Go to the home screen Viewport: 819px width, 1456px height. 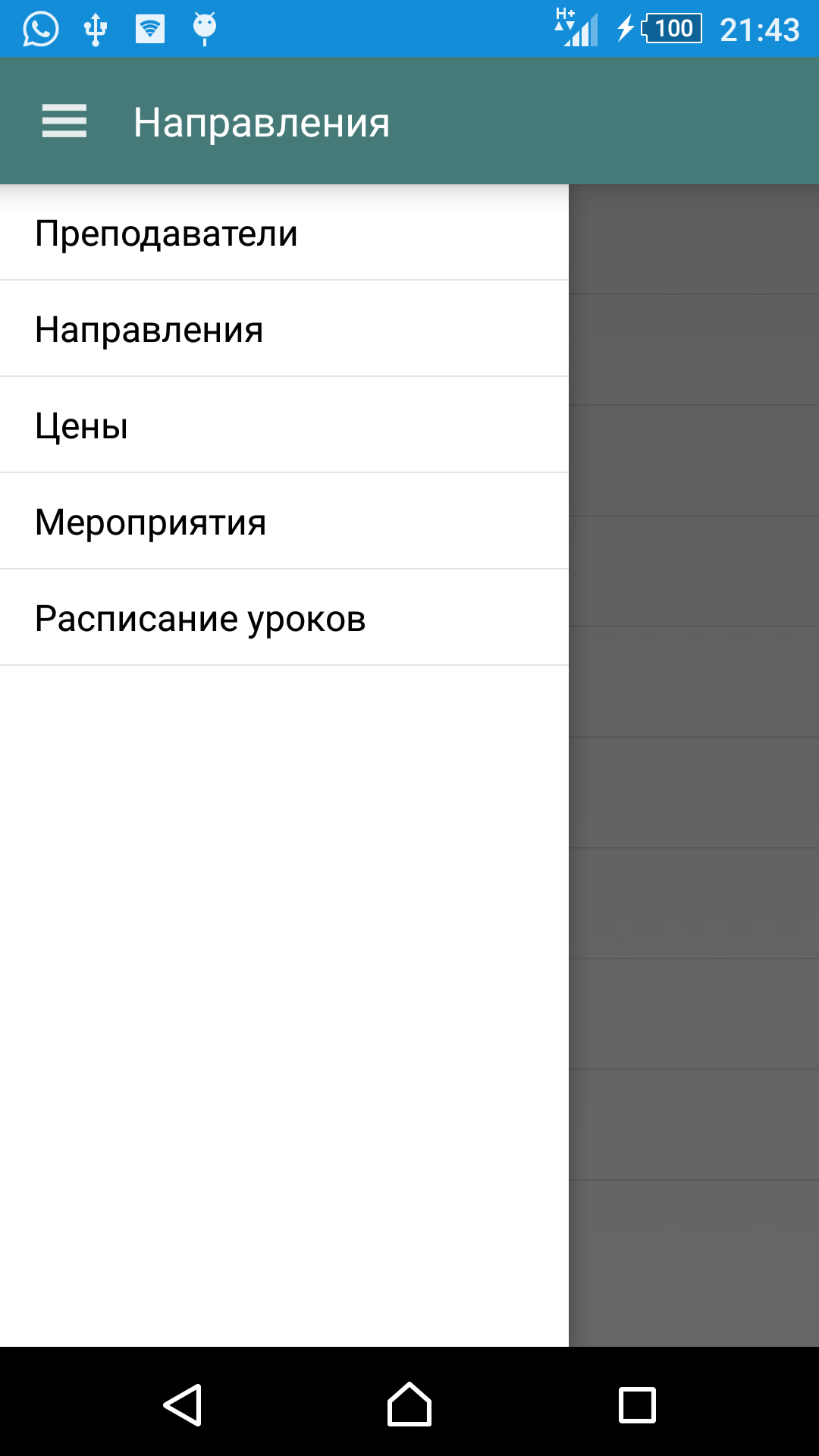[x=409, y=1404]
